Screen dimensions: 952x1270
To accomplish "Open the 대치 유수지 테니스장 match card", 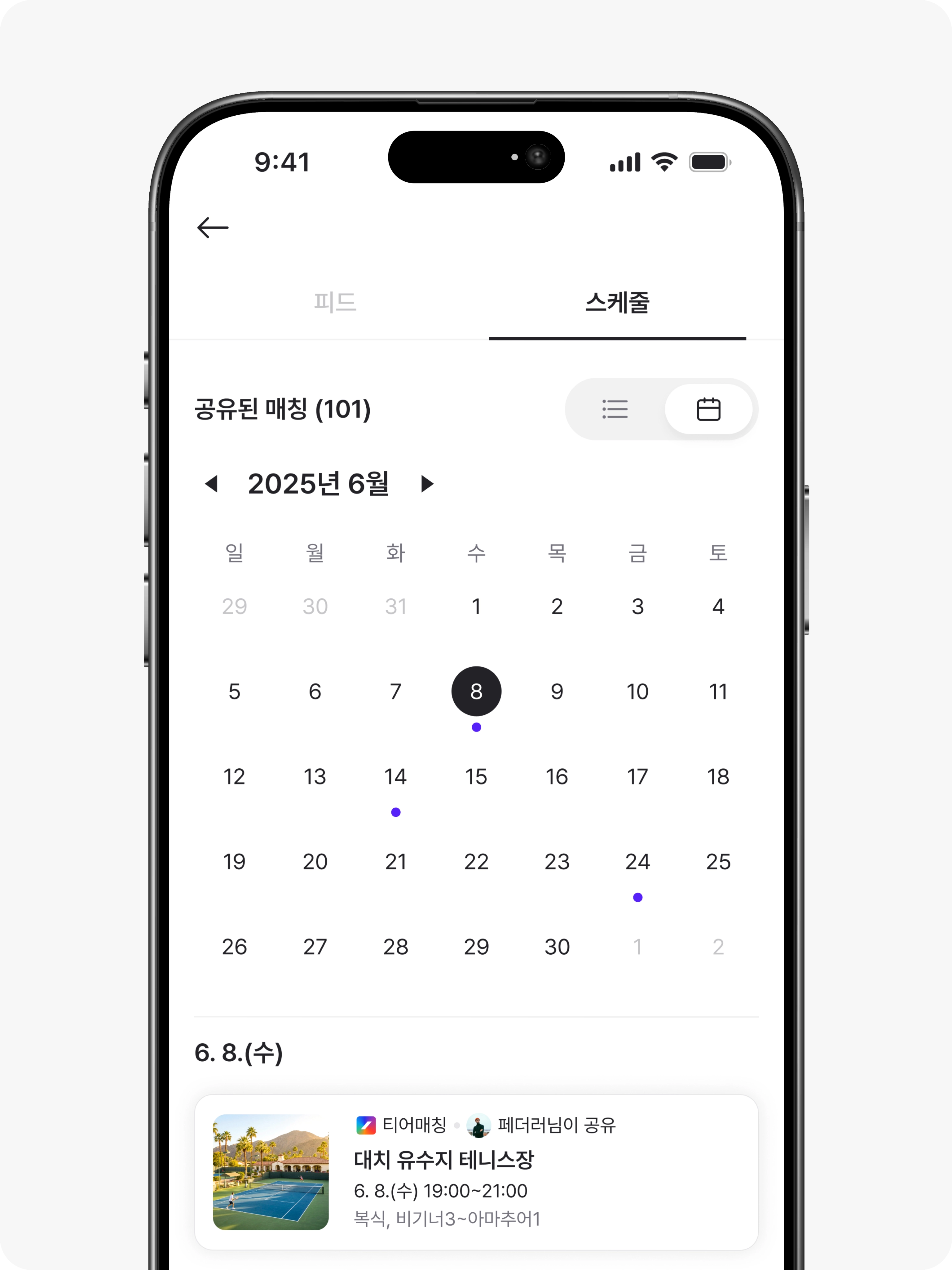I will coord(476,1172).
